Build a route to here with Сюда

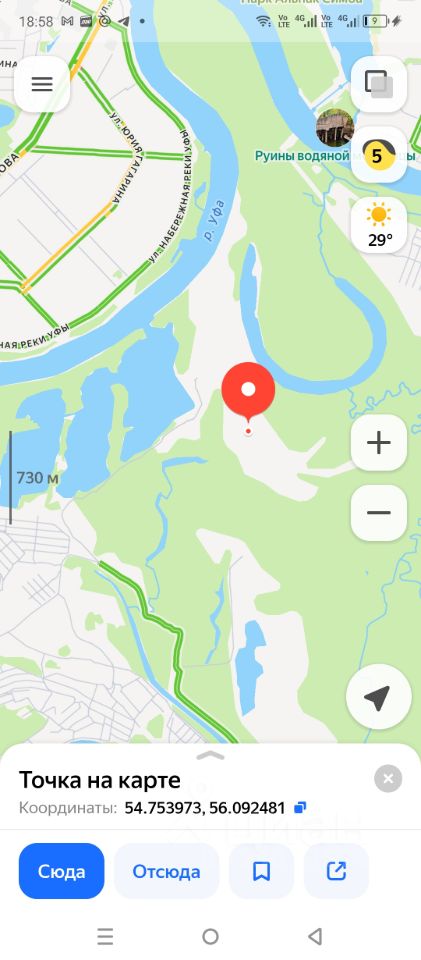click(61, 871)
